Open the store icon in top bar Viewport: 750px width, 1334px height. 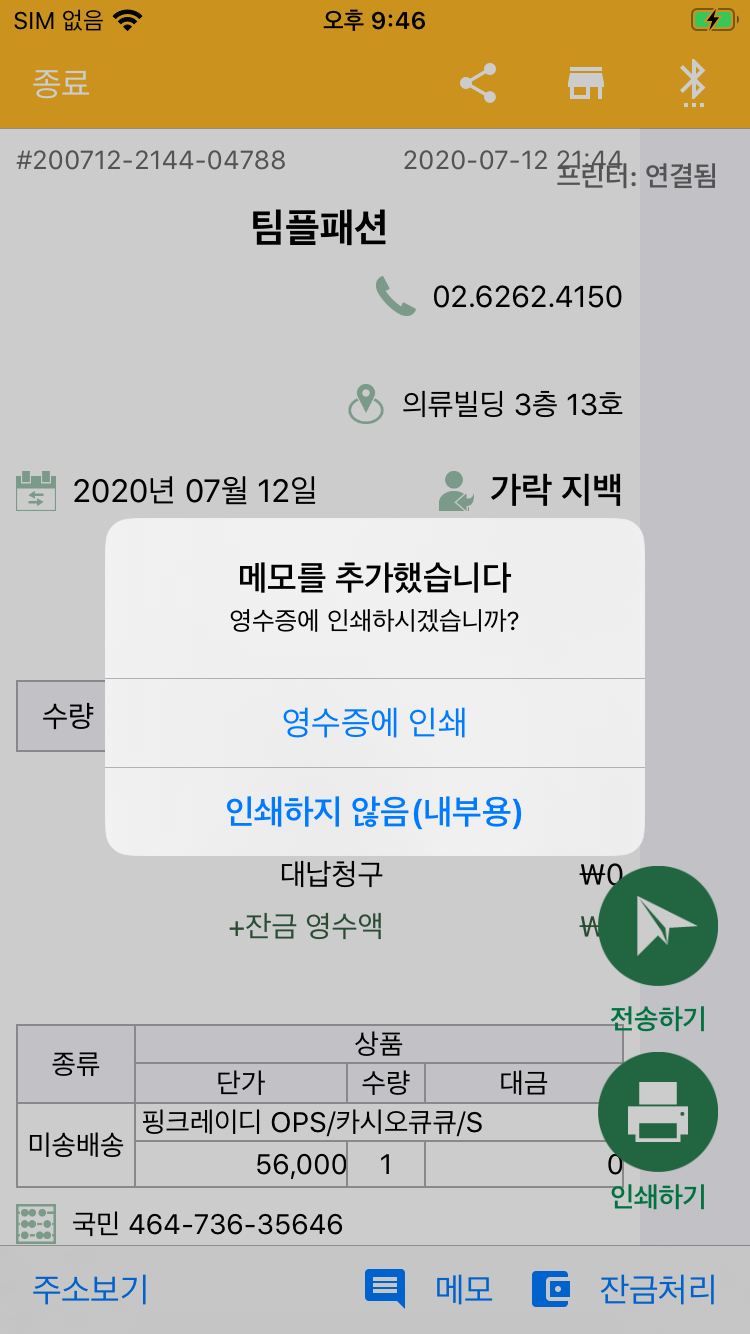(586, 83)
